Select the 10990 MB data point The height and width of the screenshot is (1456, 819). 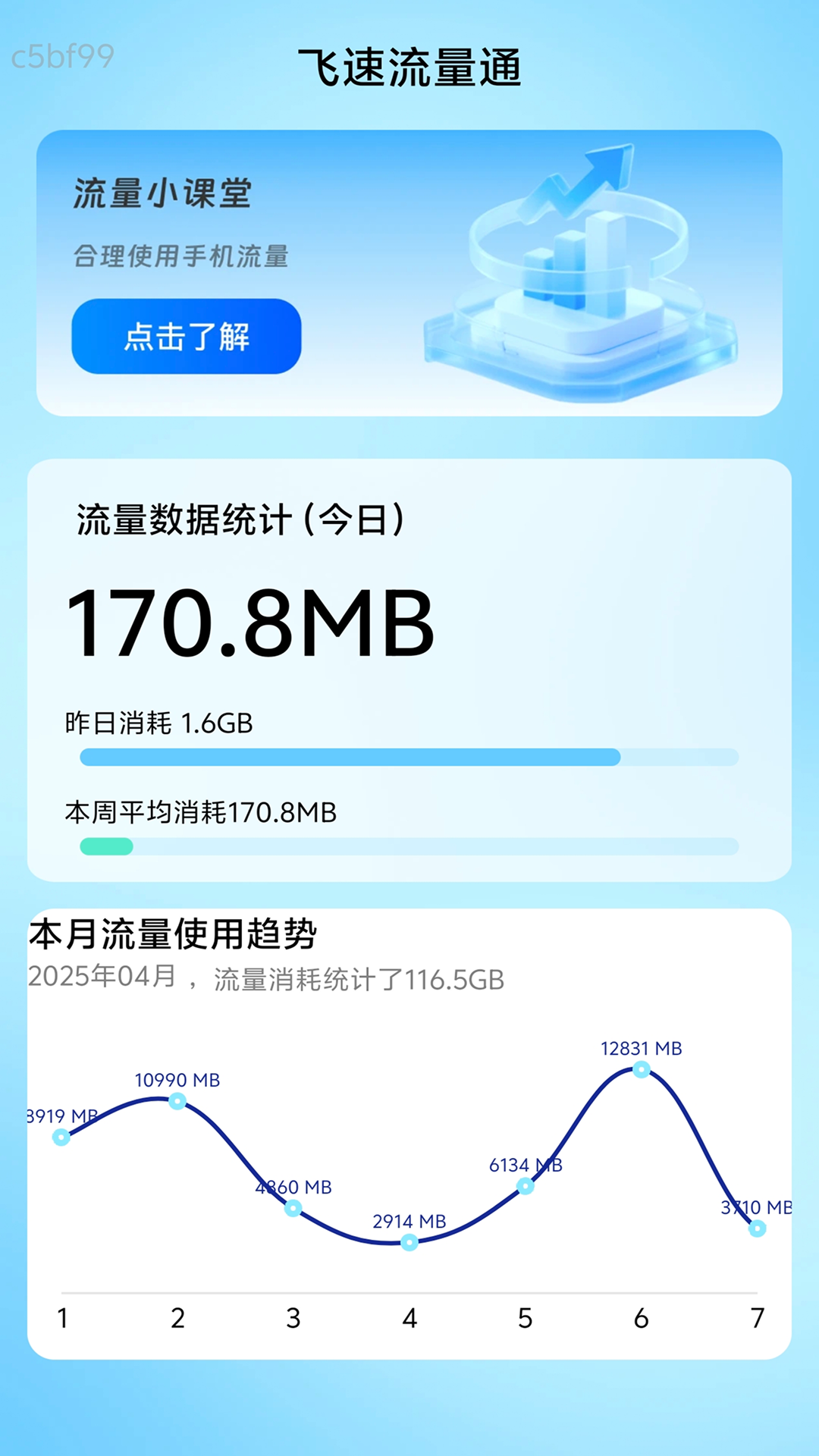(177, 1101)
